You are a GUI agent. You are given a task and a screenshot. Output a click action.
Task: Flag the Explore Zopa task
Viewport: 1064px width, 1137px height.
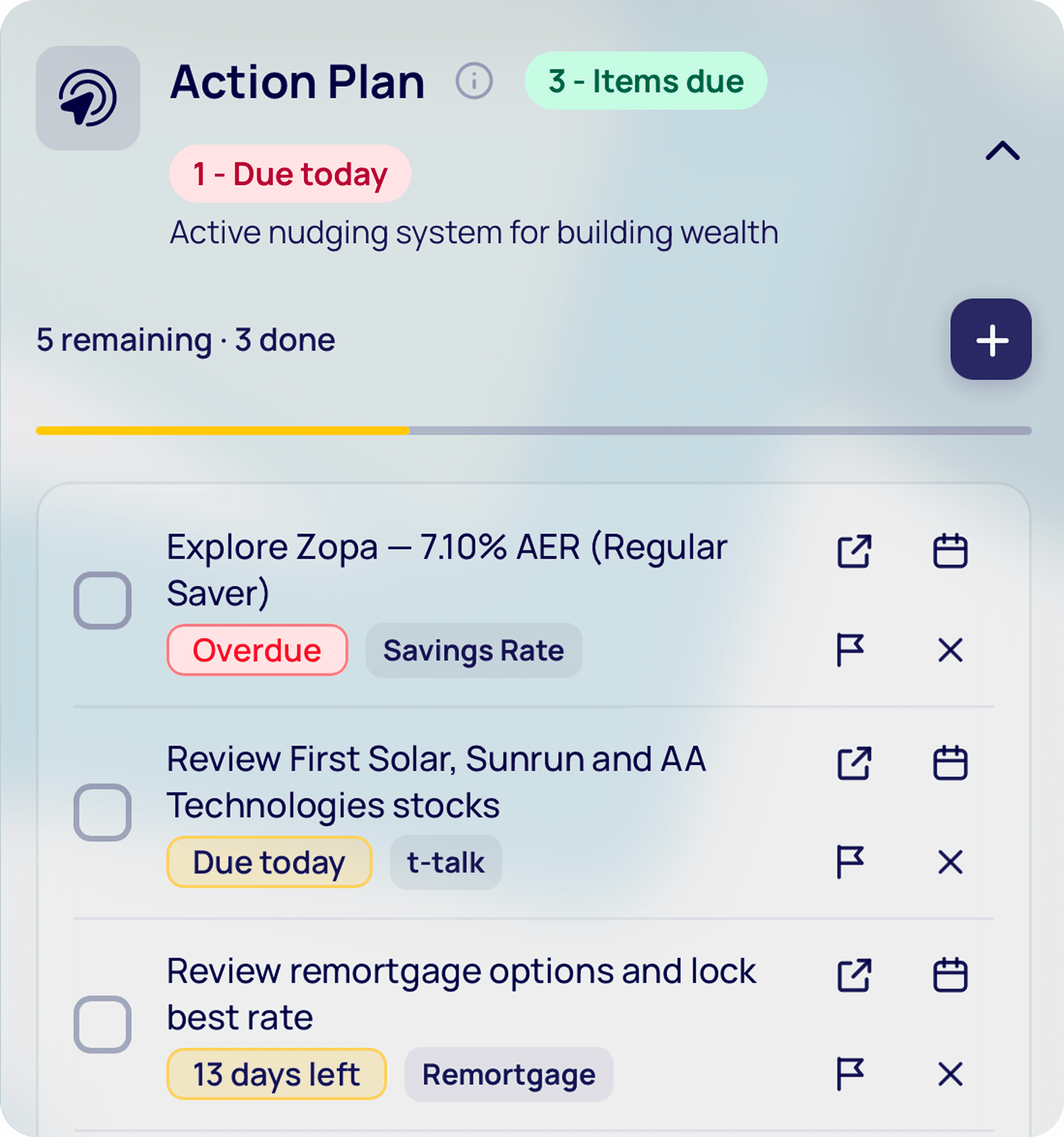tap(850, 650)
